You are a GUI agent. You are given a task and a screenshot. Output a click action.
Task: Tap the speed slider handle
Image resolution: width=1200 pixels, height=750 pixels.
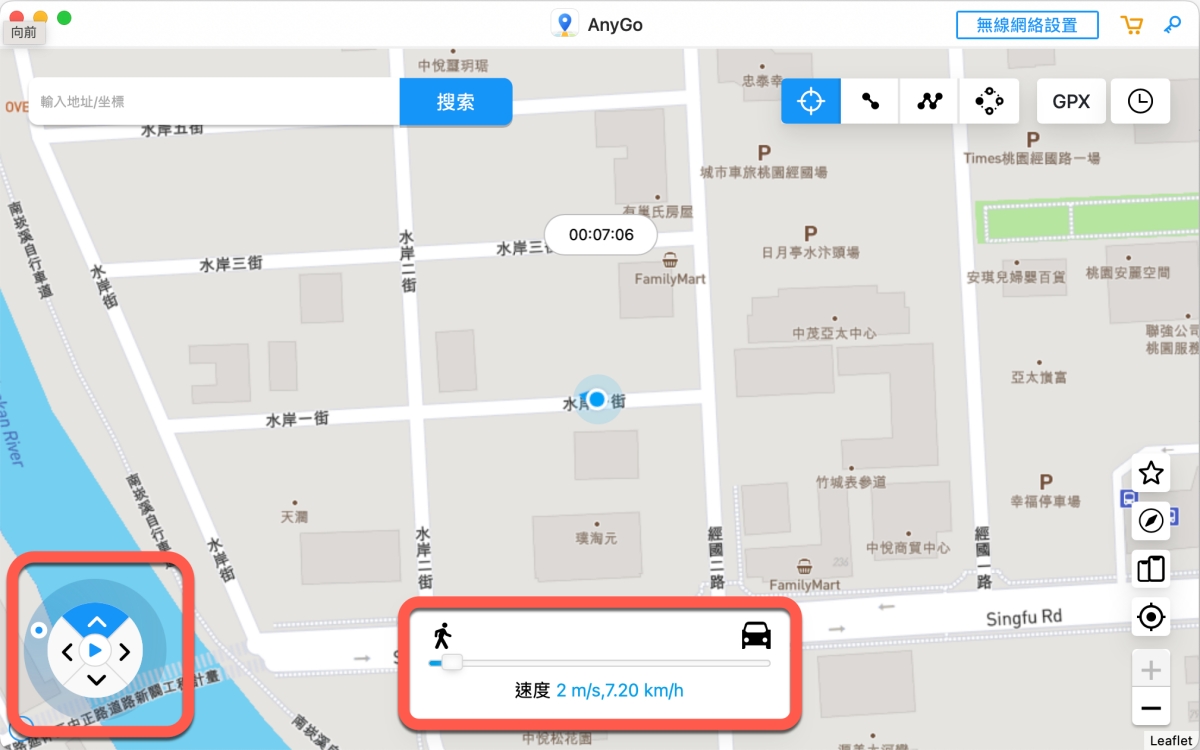point(452,662)
